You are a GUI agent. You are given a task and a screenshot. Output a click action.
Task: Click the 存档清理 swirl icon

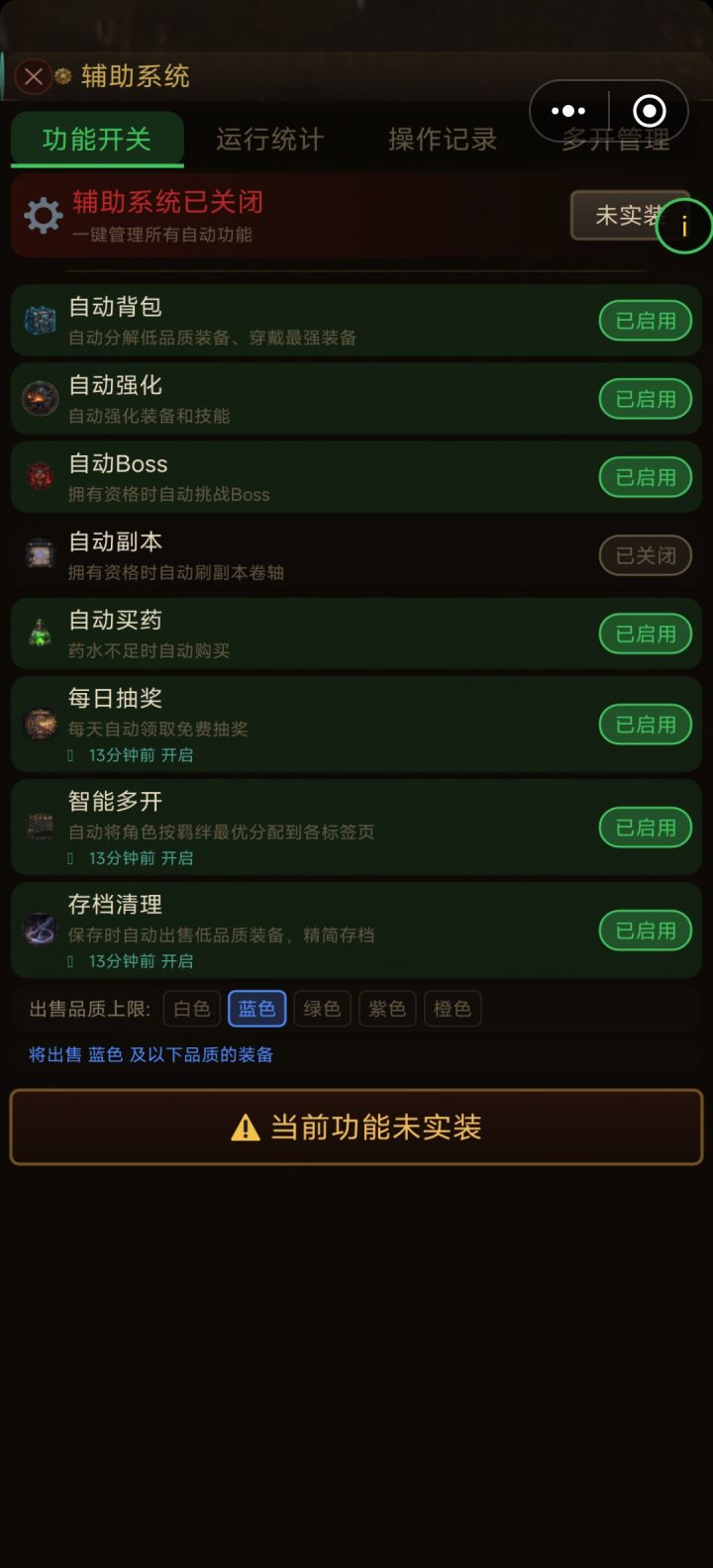(x=40, y=929)
